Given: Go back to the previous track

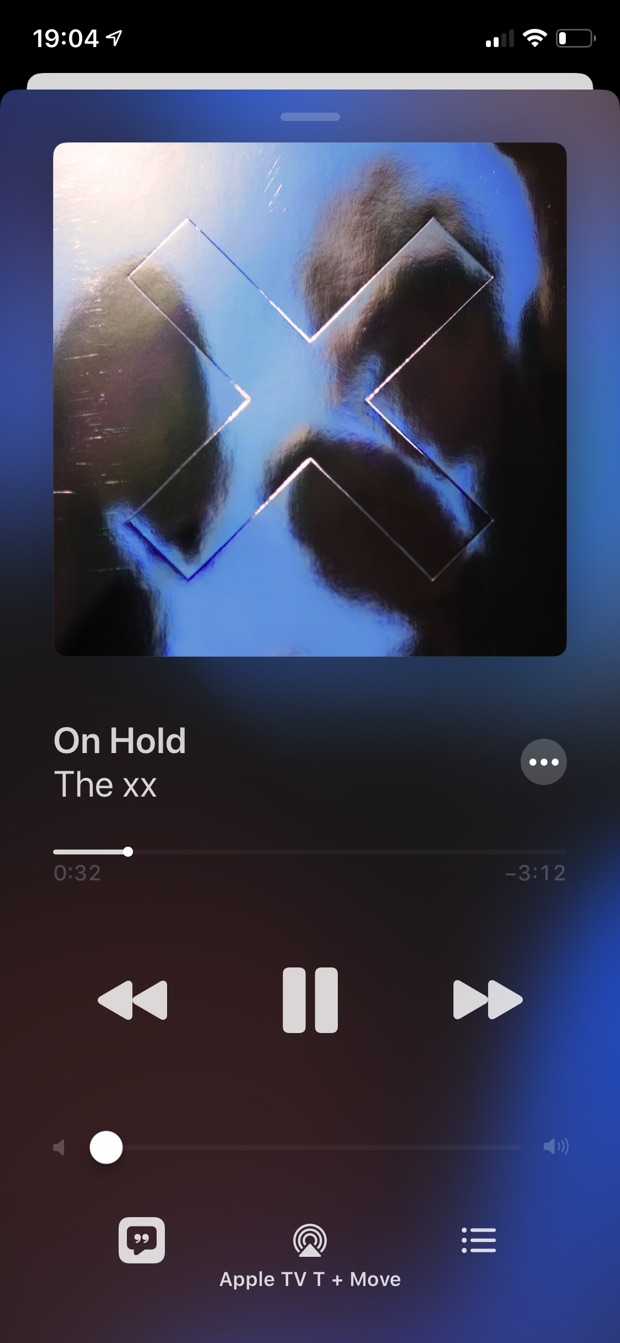Looking at the screenshot, I should 133,999.
